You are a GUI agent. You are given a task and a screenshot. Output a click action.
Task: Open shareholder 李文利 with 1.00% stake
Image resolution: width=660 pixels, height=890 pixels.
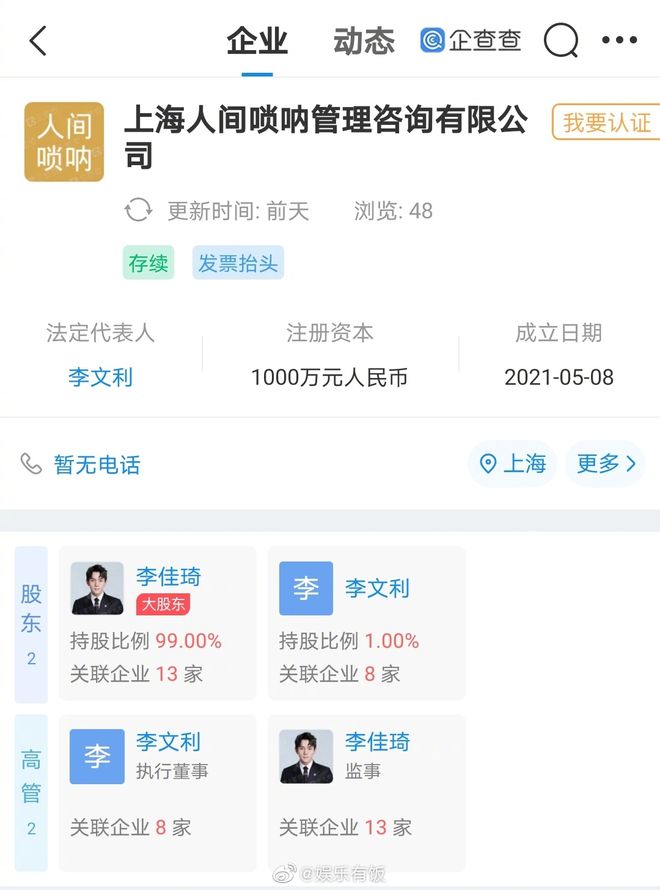click(x=367, y=622)
